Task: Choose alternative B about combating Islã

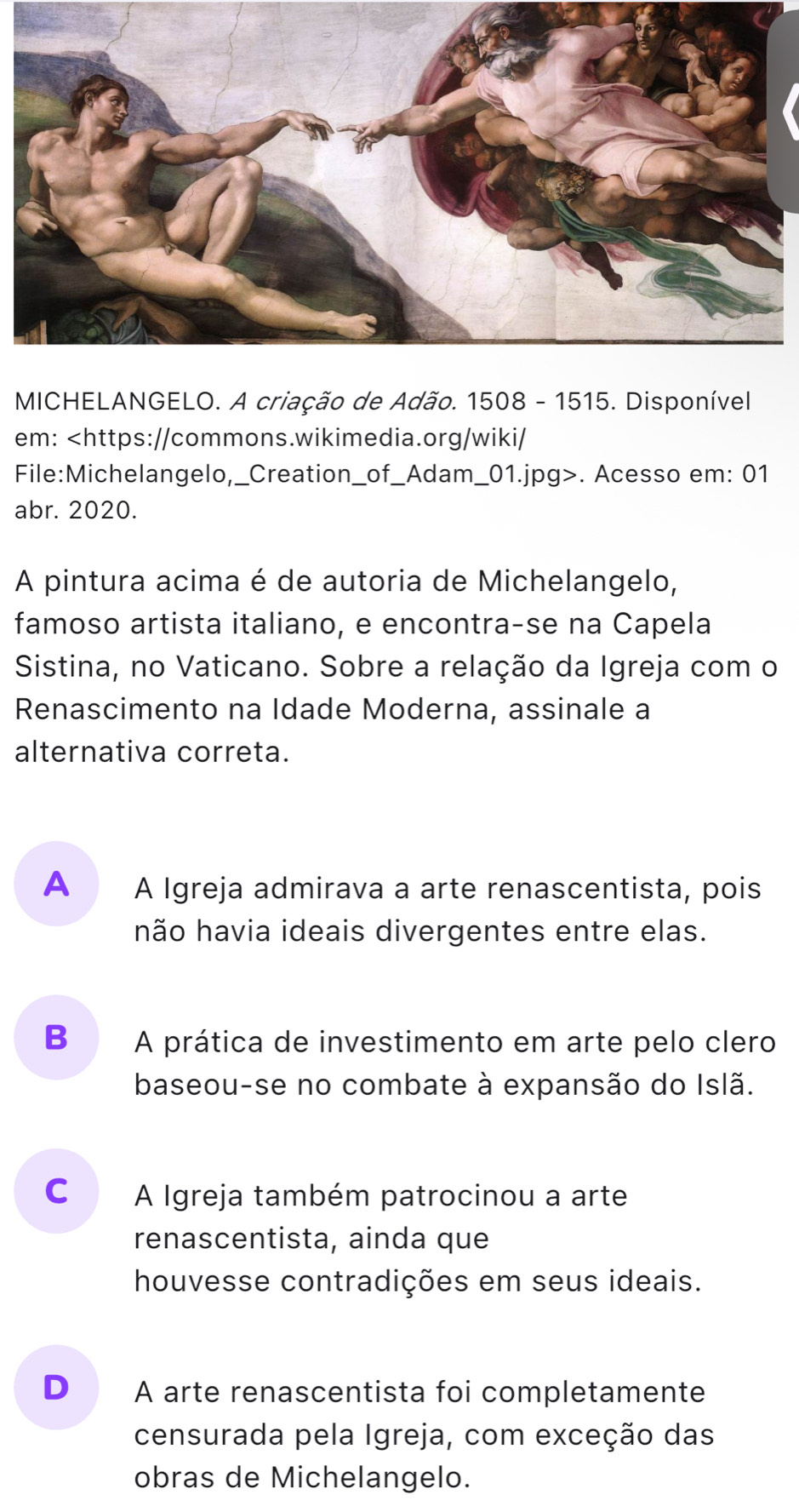Action: tap(56, 1038)
